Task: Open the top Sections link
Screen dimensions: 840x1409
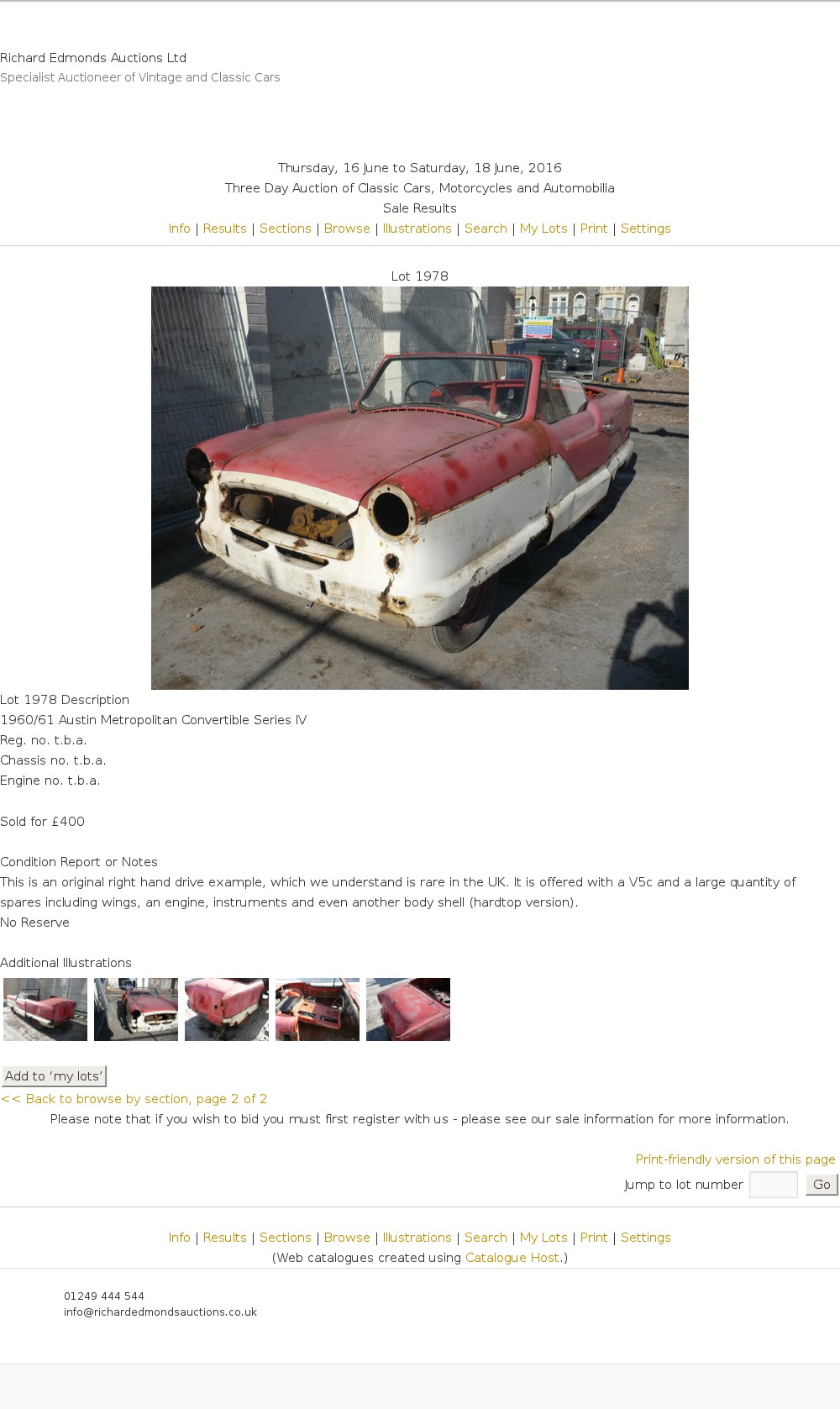Action: tap(285, 229)
